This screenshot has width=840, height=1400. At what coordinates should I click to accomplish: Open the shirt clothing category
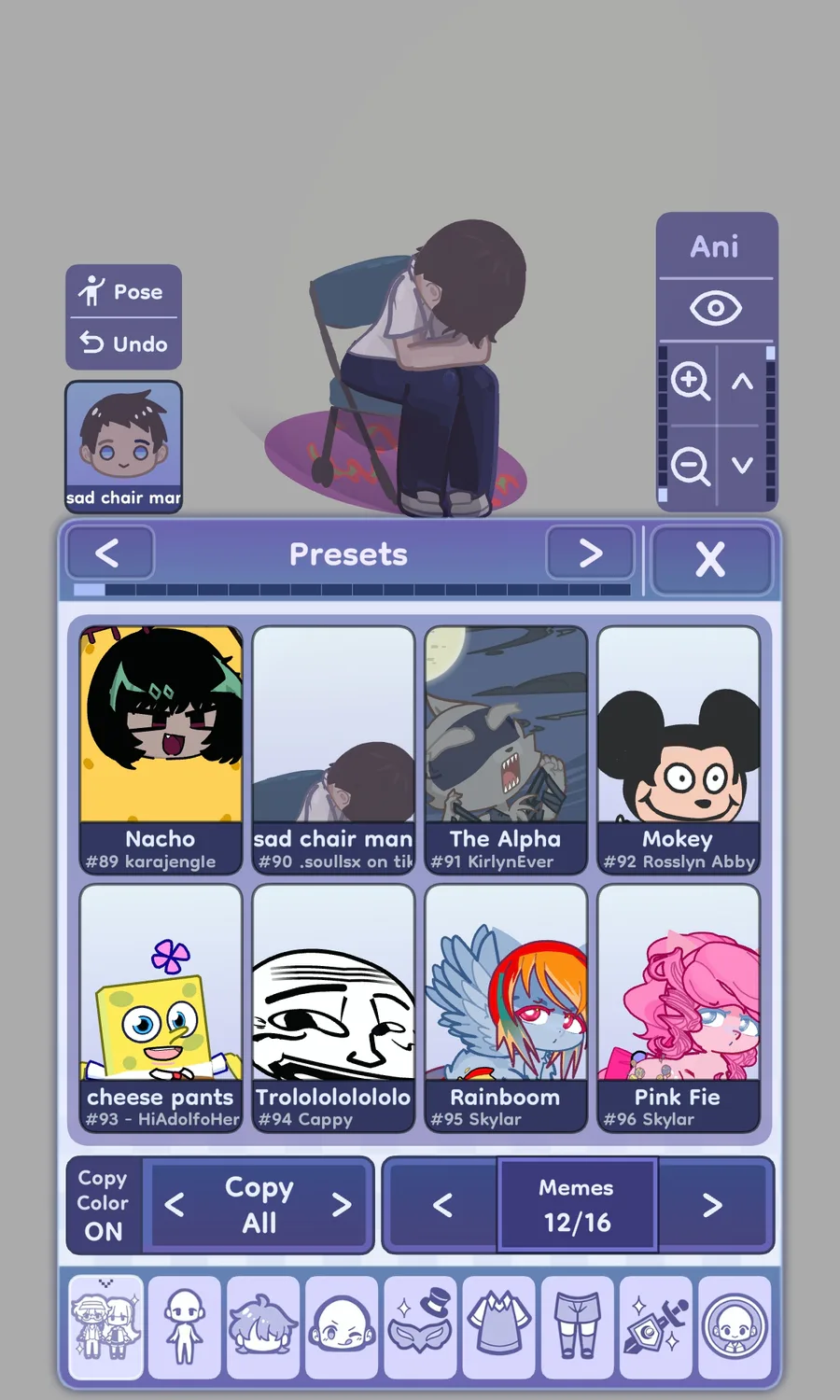point(497,1326)
